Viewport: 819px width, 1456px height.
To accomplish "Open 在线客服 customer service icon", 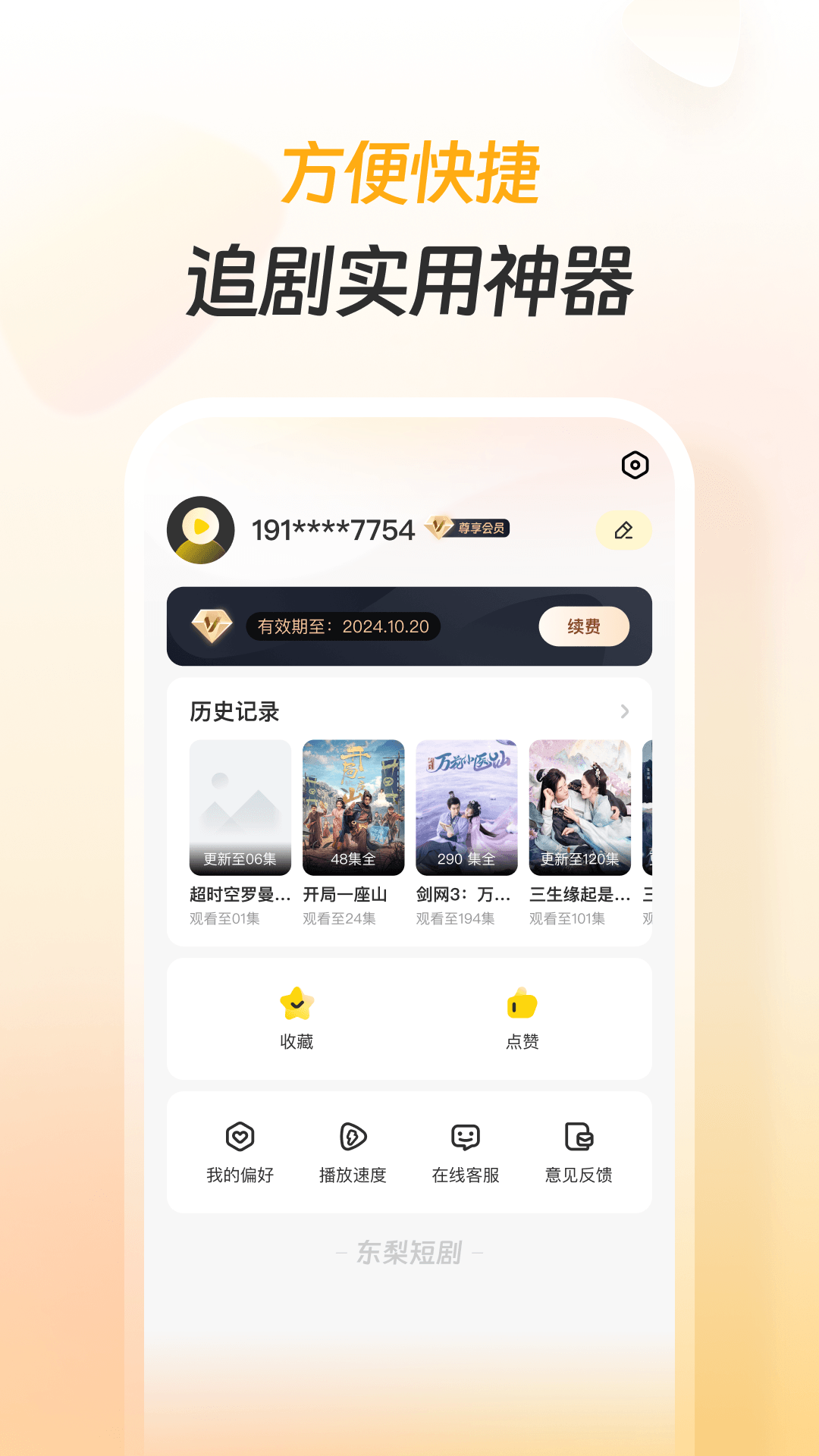I will (465, 1137).
